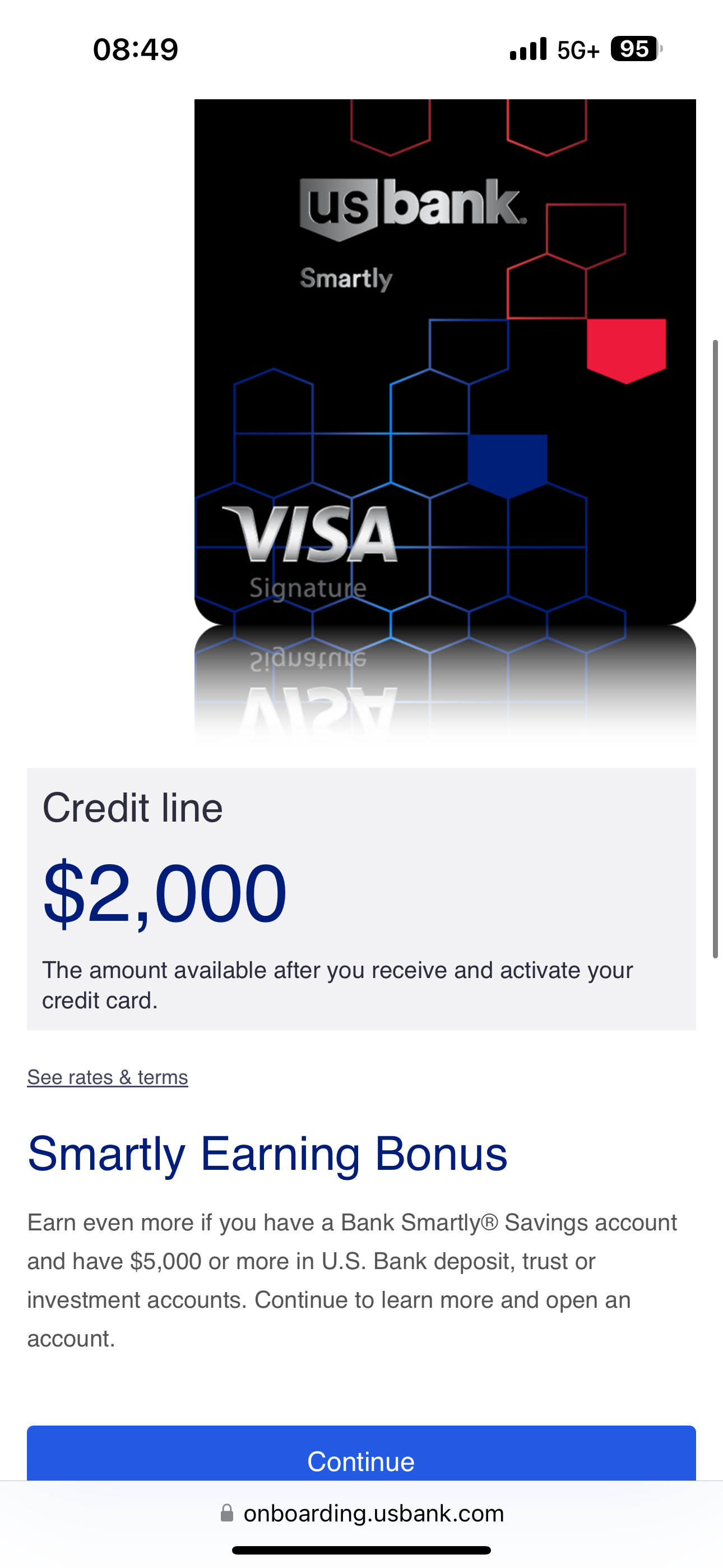The width and height of the screenshot is (723, 1568).
Task: Open the See rates & terms link
Action: [108, 1077]
